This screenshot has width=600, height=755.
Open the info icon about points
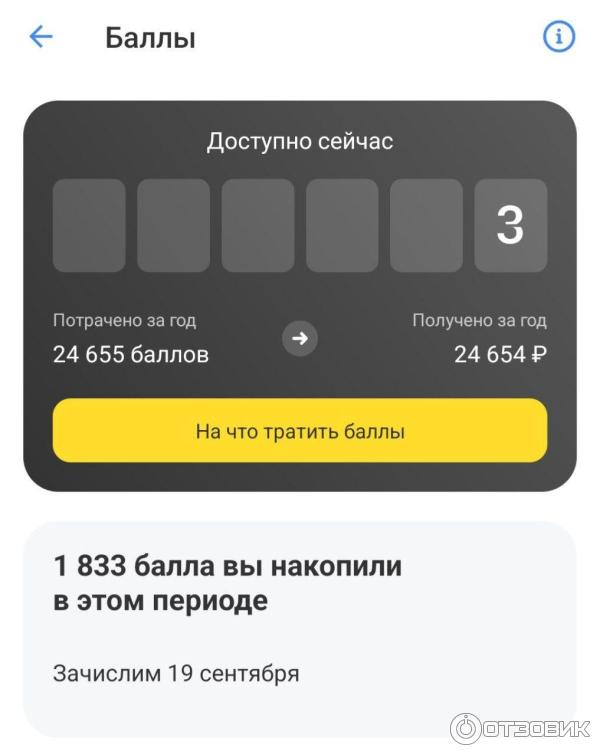click(559, 37)
